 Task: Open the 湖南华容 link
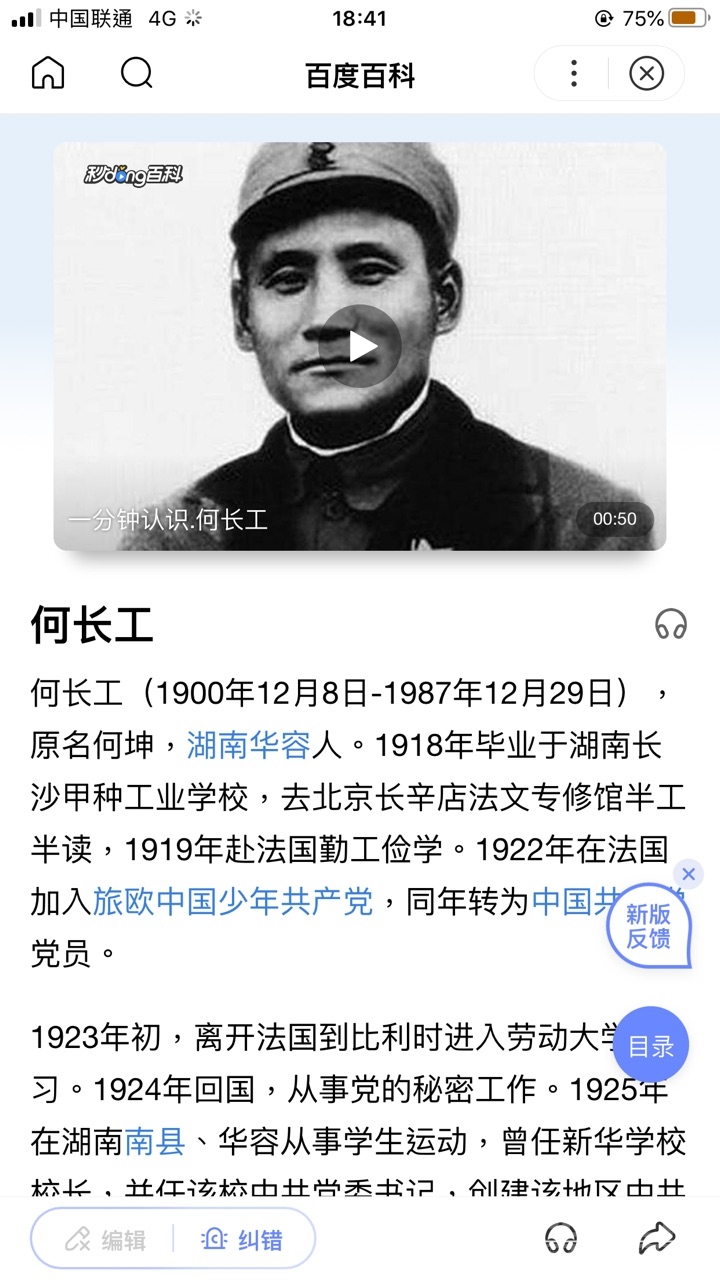click(x=249, y=745)
